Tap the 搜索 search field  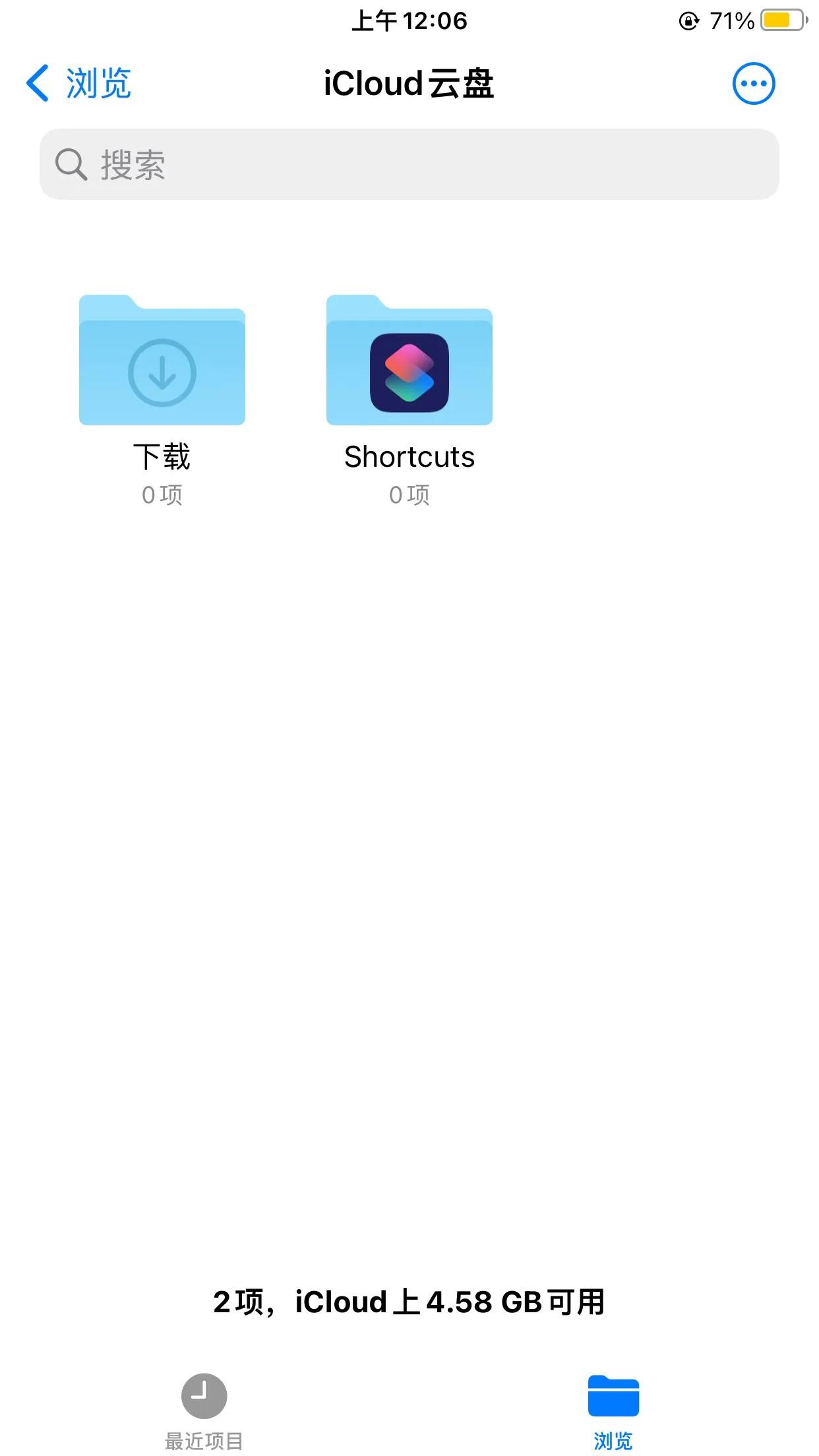pos(409,164)
